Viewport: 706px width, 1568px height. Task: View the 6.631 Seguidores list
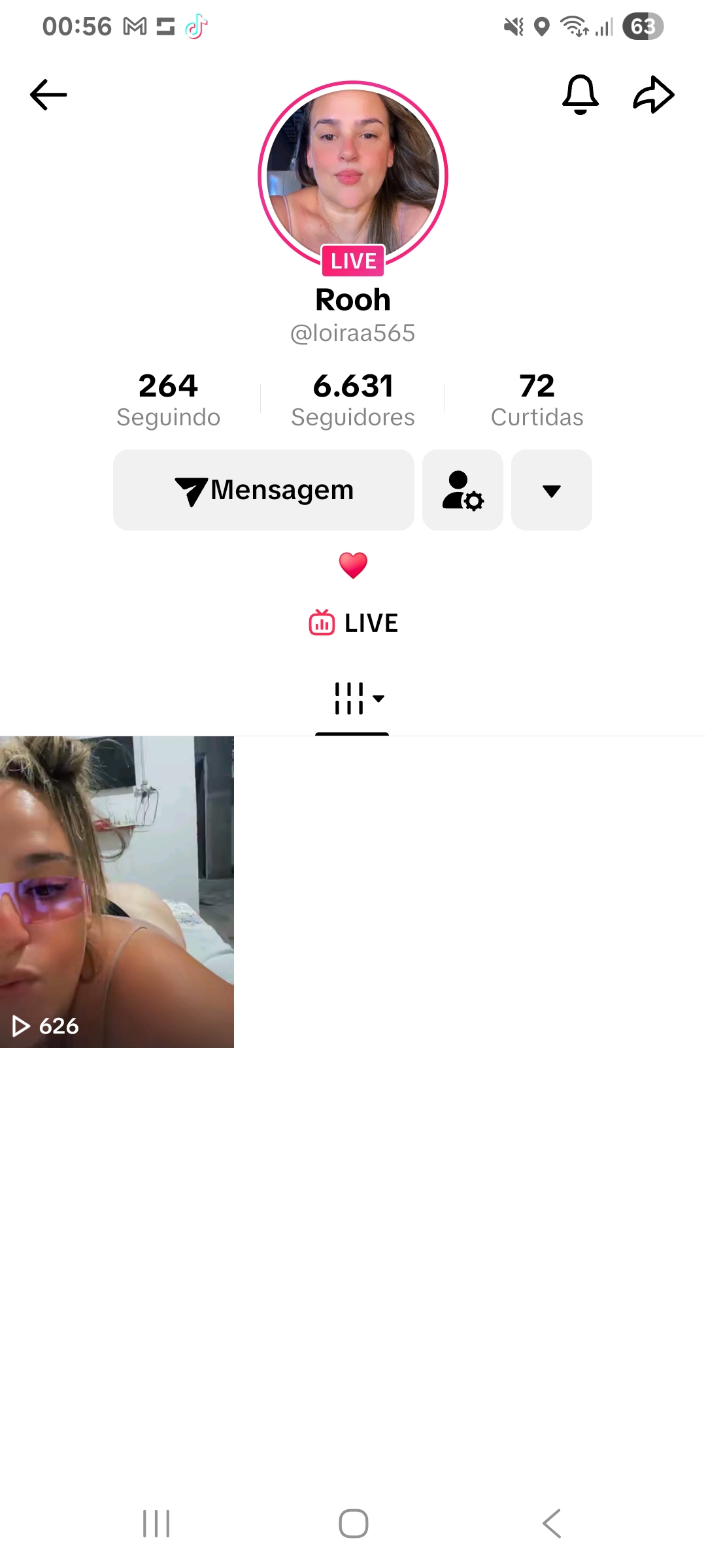pos(353,399)
